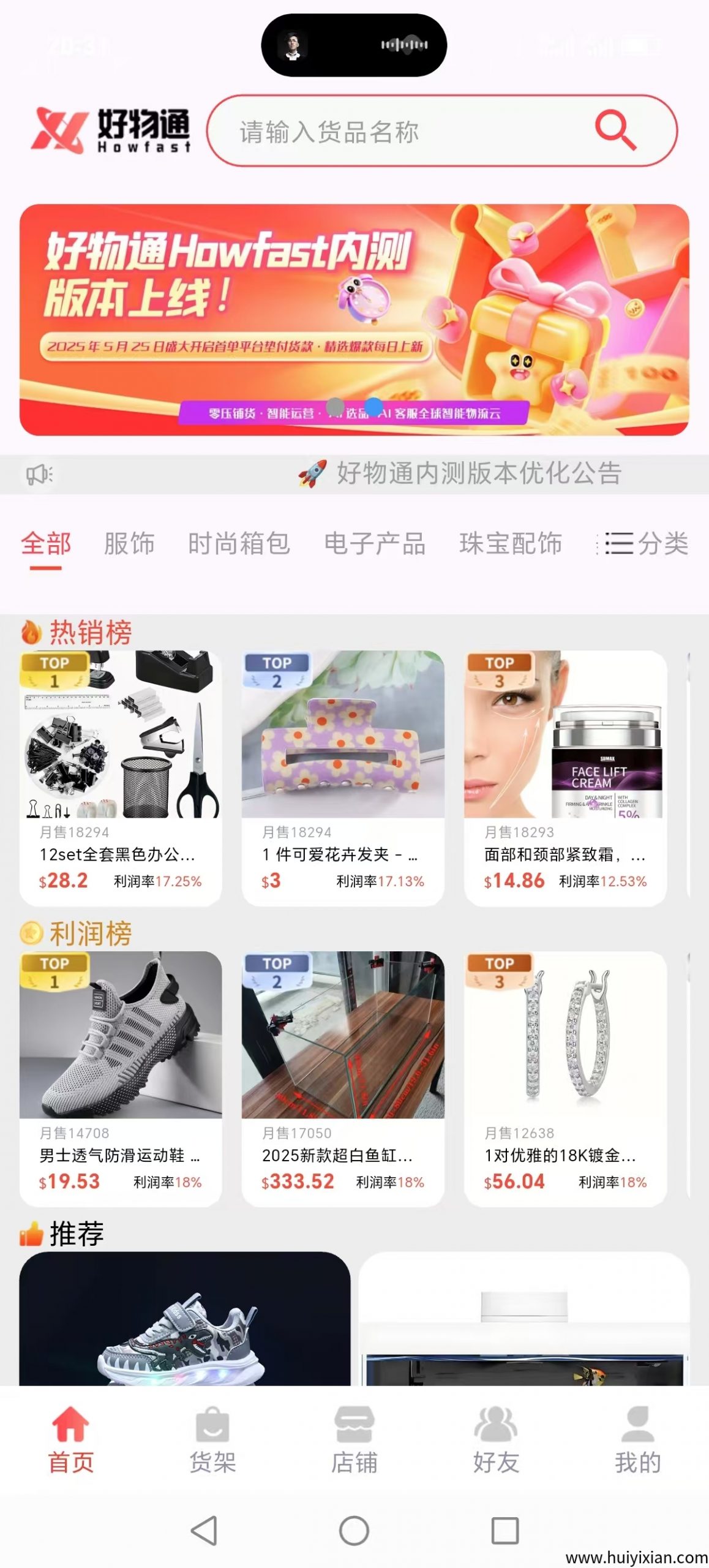
Task: Open the Howfast内测版本上线 banner
Action: tap(354, 318)
